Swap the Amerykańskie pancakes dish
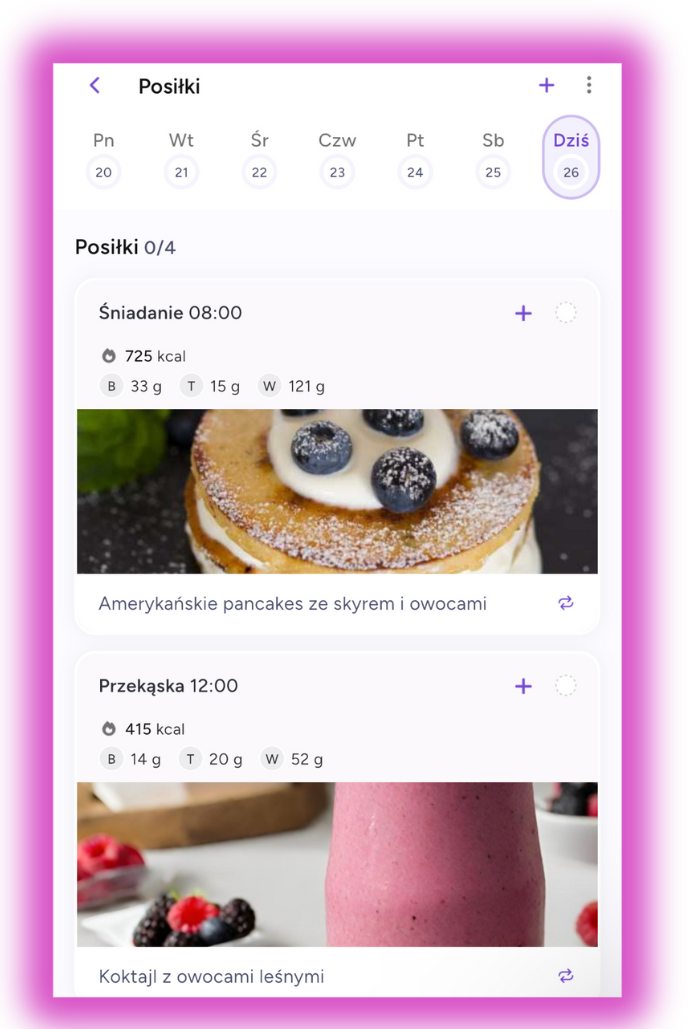 tap(566, 603)
